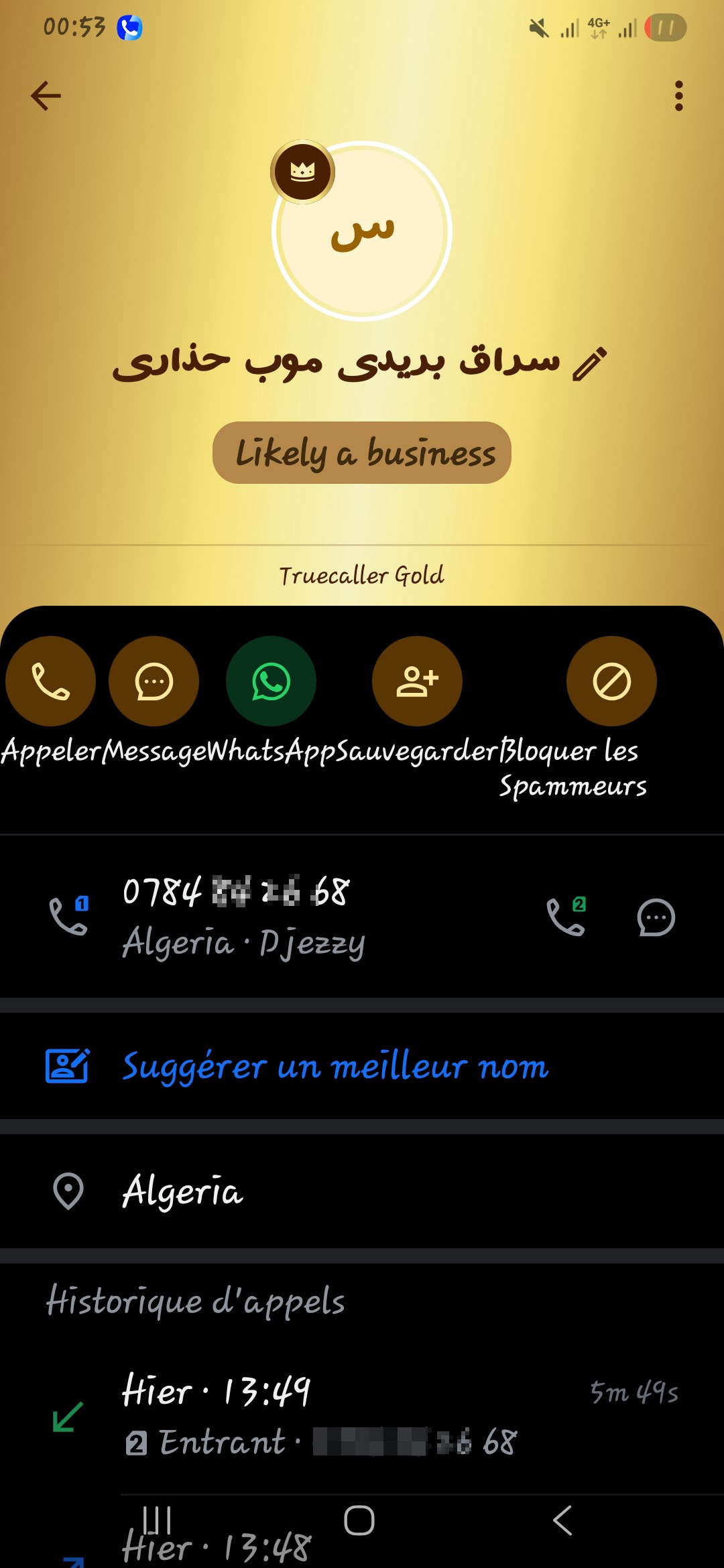
Task: Save the contact with Sauvegarder
Action: point(417,681)
